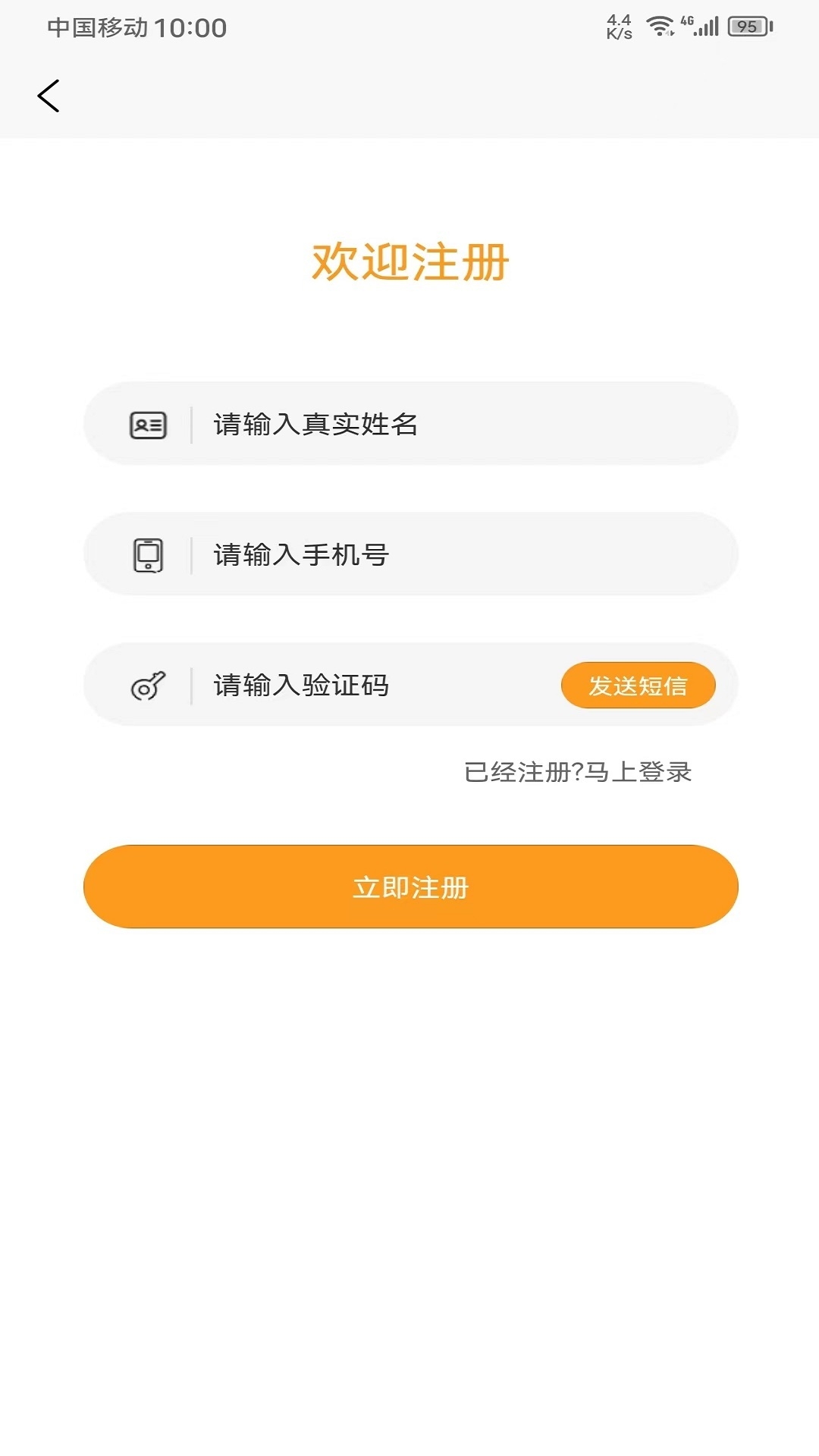Go back using the top-left arrow

[49, 96]
